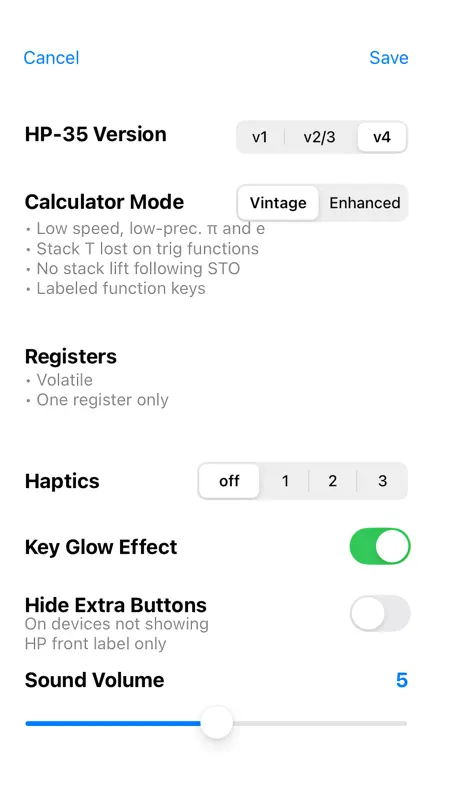Switch calculator mode to Enhanced

point(364,203)
